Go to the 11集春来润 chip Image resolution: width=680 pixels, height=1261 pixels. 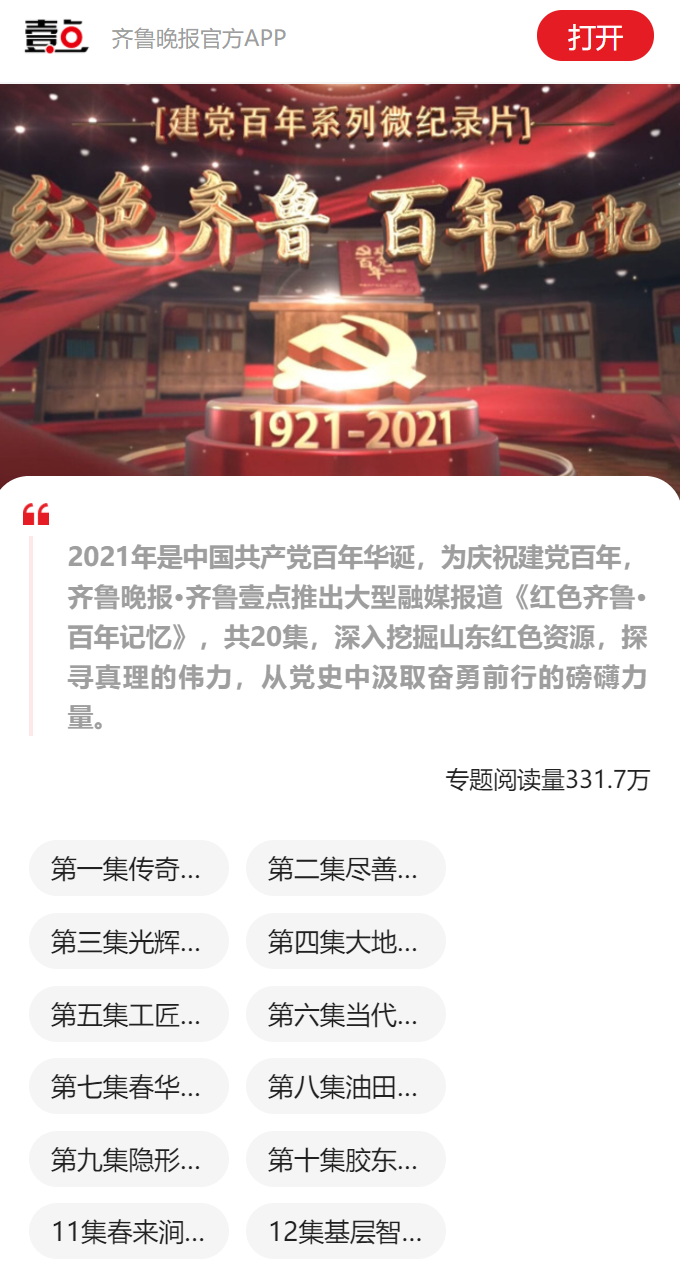[x=128, y=1231]
